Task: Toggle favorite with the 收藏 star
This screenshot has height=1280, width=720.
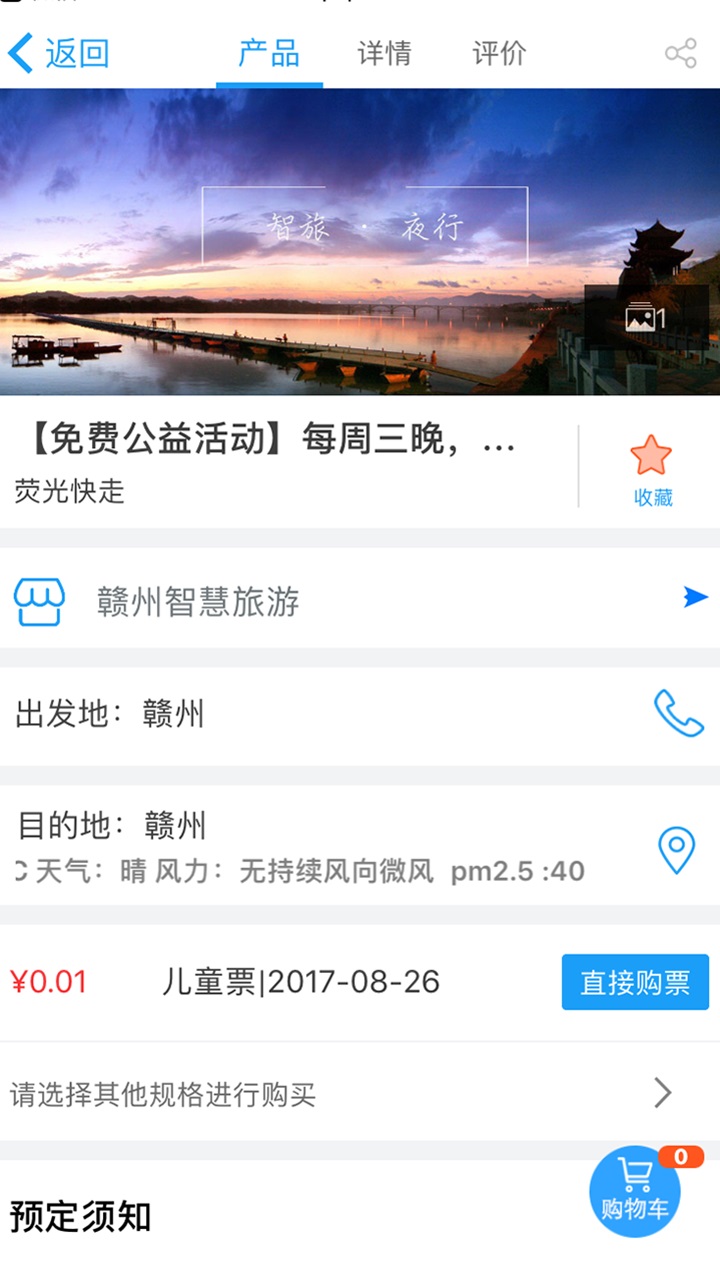Action: (x=651, y=456)
